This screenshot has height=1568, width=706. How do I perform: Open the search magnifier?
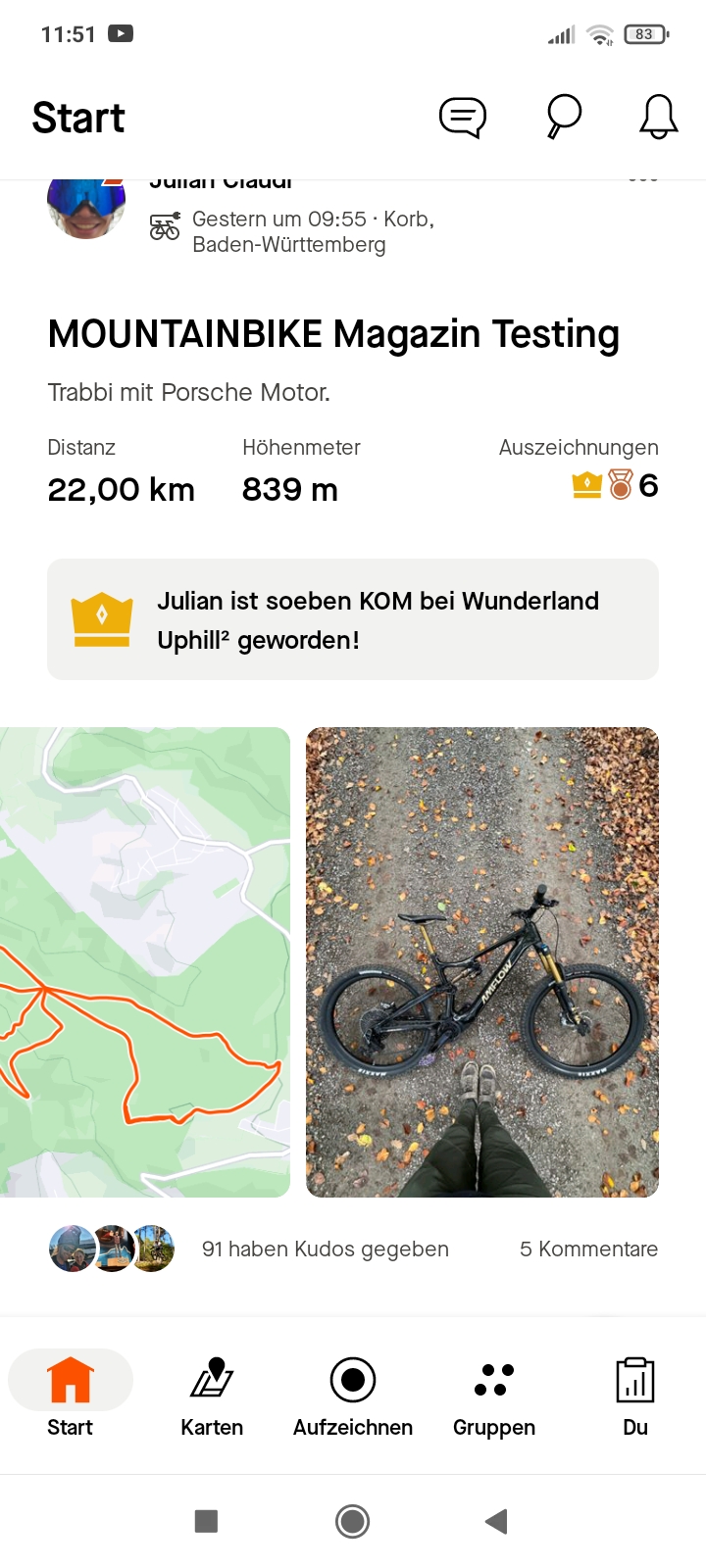point(564,118)
